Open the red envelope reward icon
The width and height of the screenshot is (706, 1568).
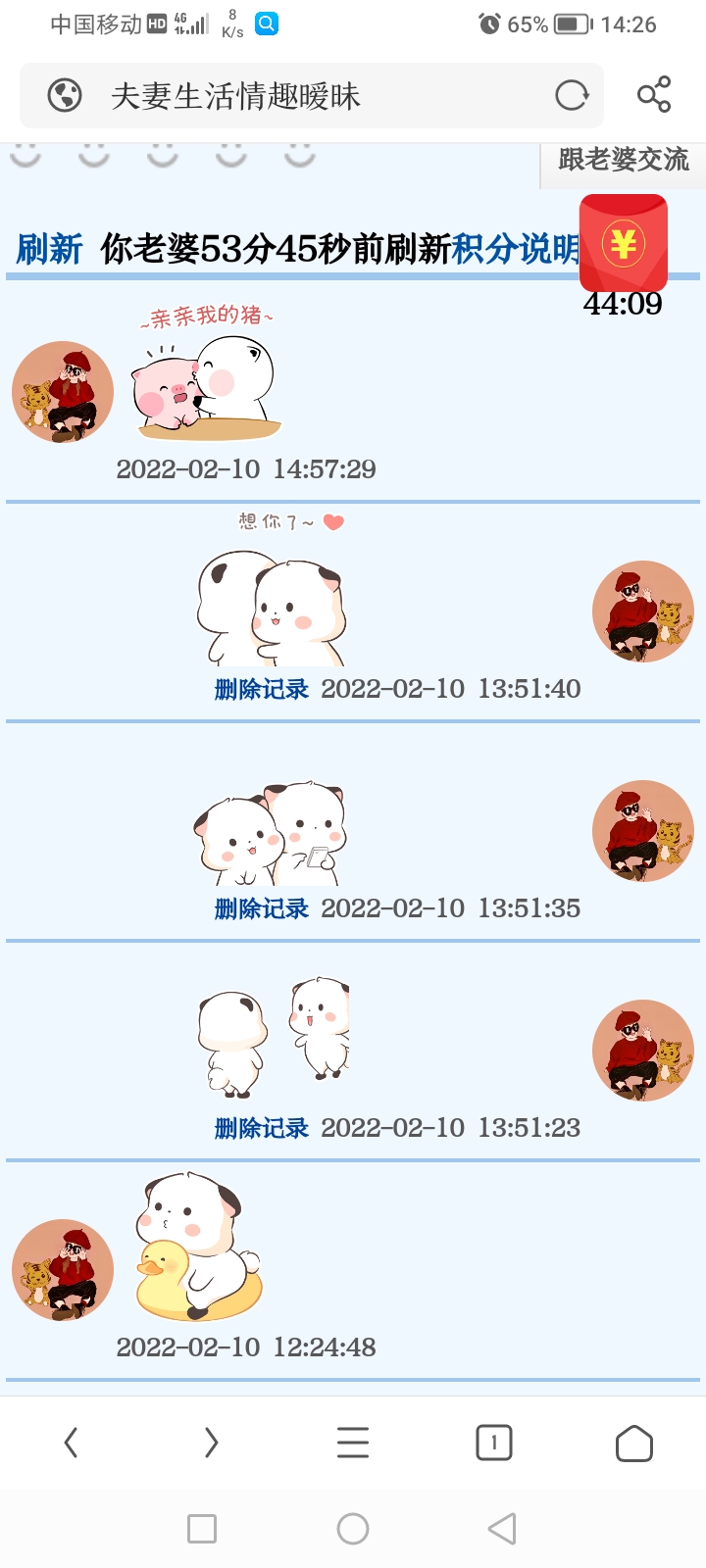coord(622,244)
